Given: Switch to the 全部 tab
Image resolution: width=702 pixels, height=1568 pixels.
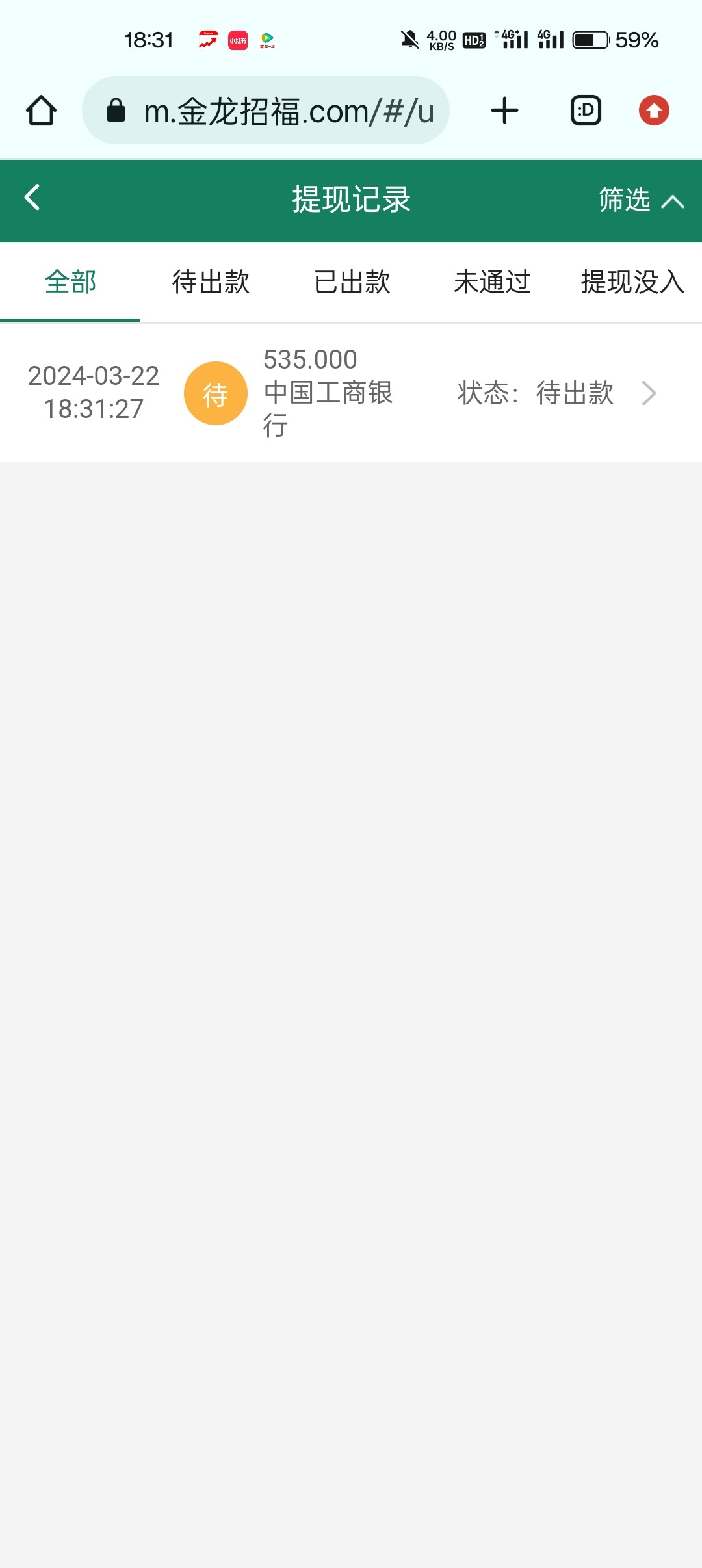Looking at the screenshot, I should [70, 282].
